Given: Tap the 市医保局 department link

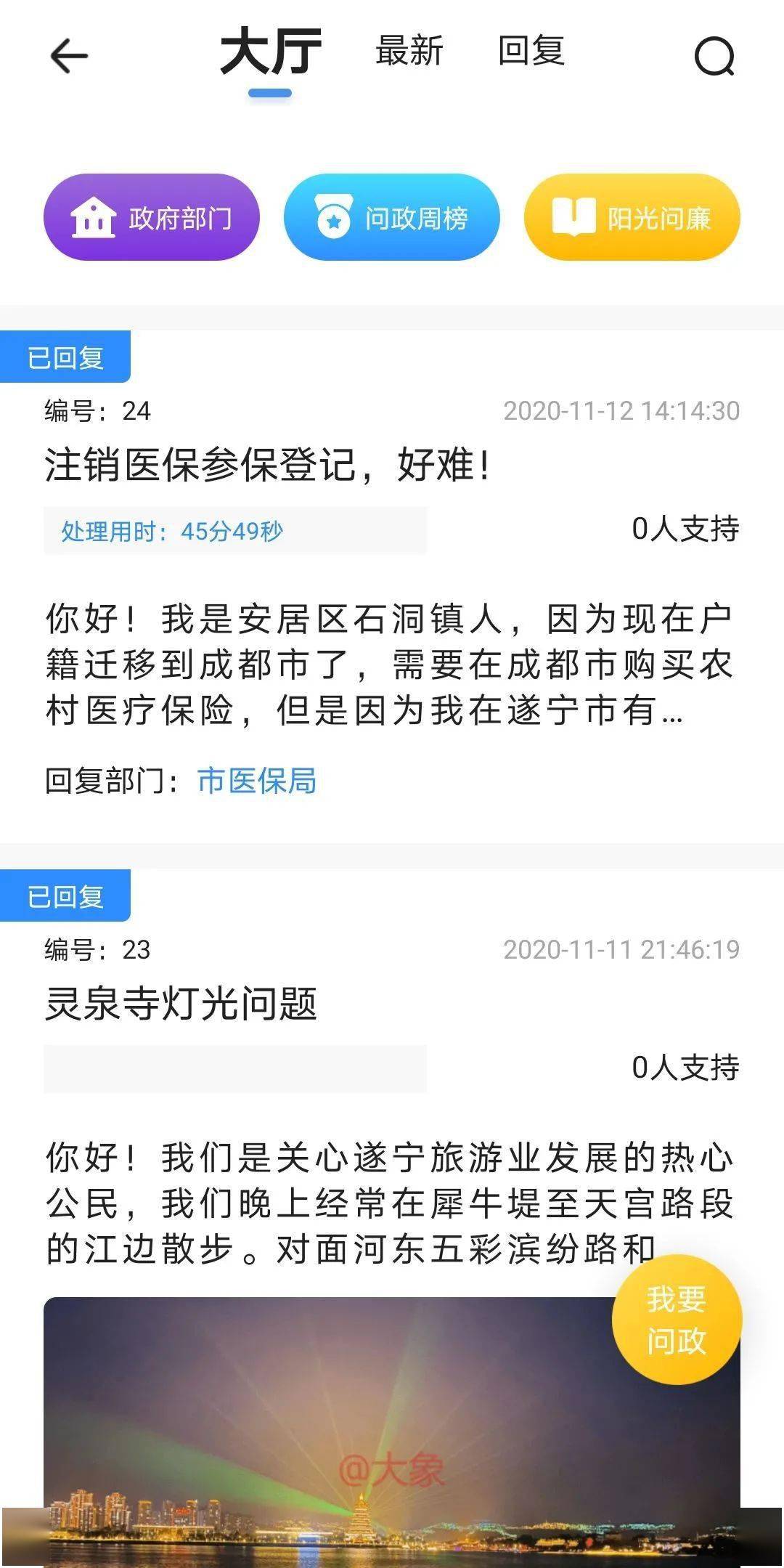Looking at the screenshot, I should coord(257,781).
